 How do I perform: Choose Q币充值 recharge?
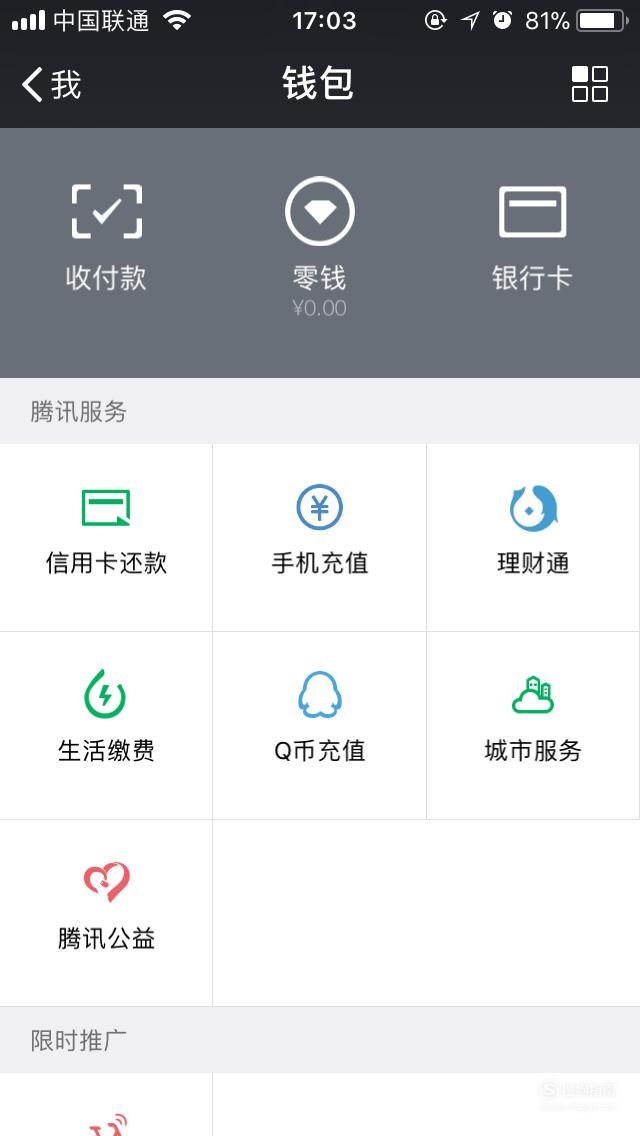pyautogui.click(x=320, y=725)
